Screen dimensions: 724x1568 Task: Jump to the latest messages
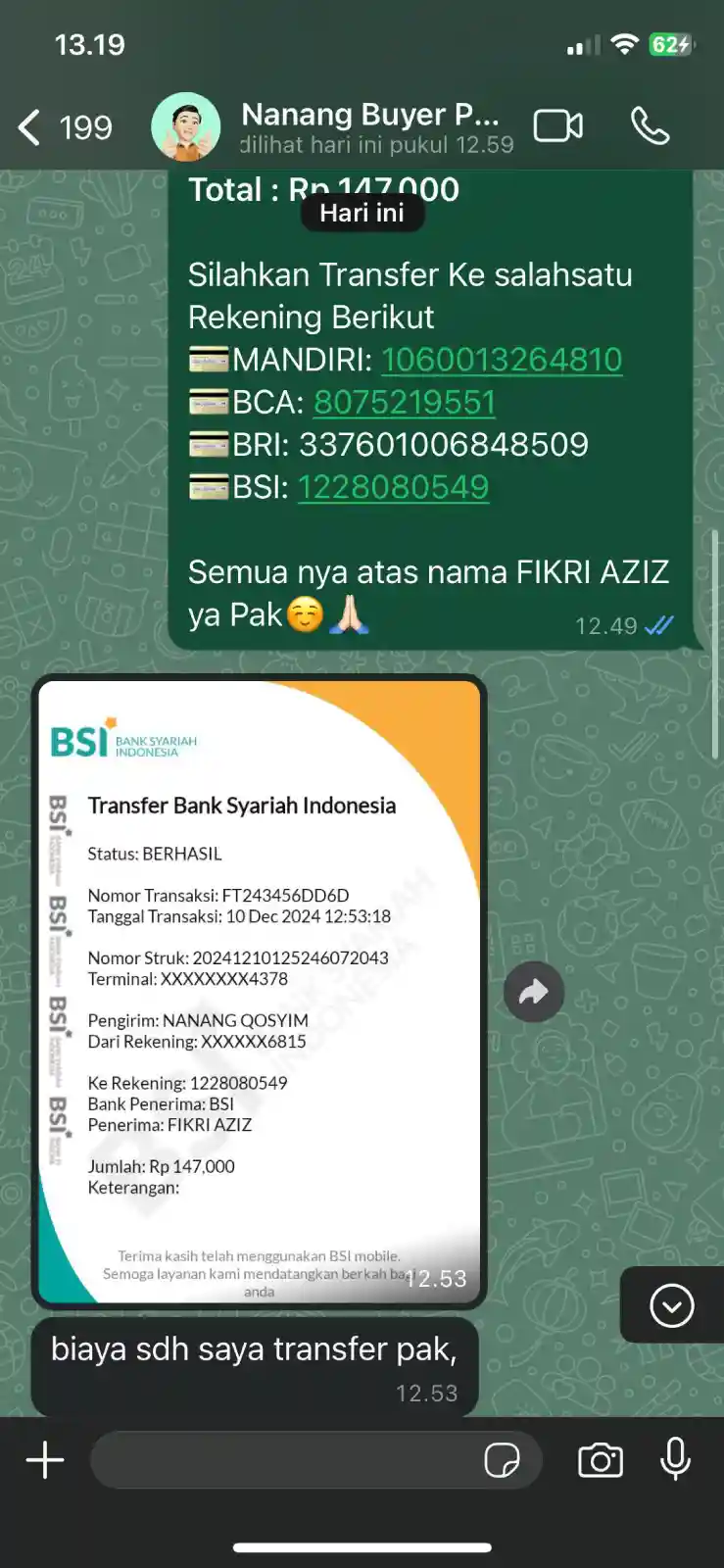[671, 1305]
